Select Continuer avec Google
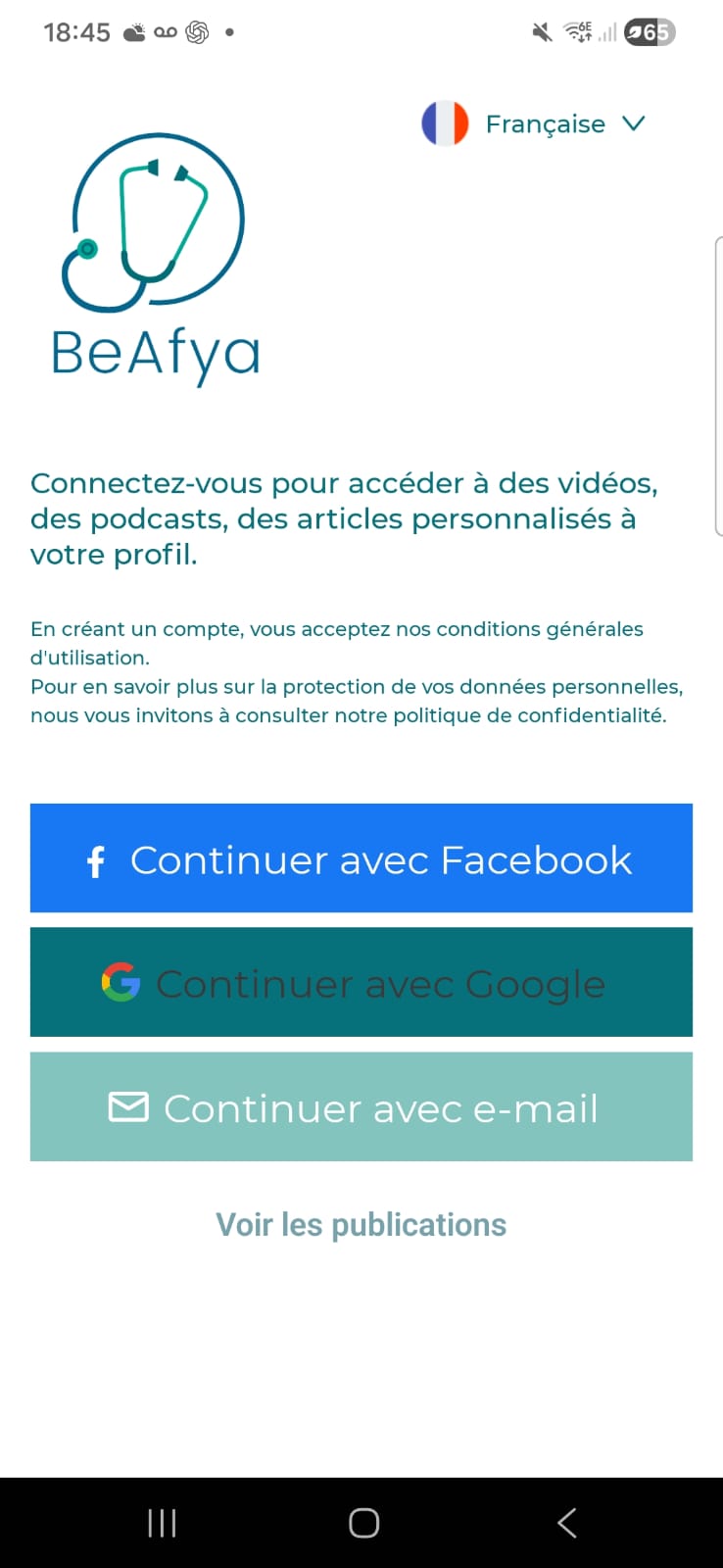The height and width of the screenshot is (1568, 723). click(x=361, y=982)
